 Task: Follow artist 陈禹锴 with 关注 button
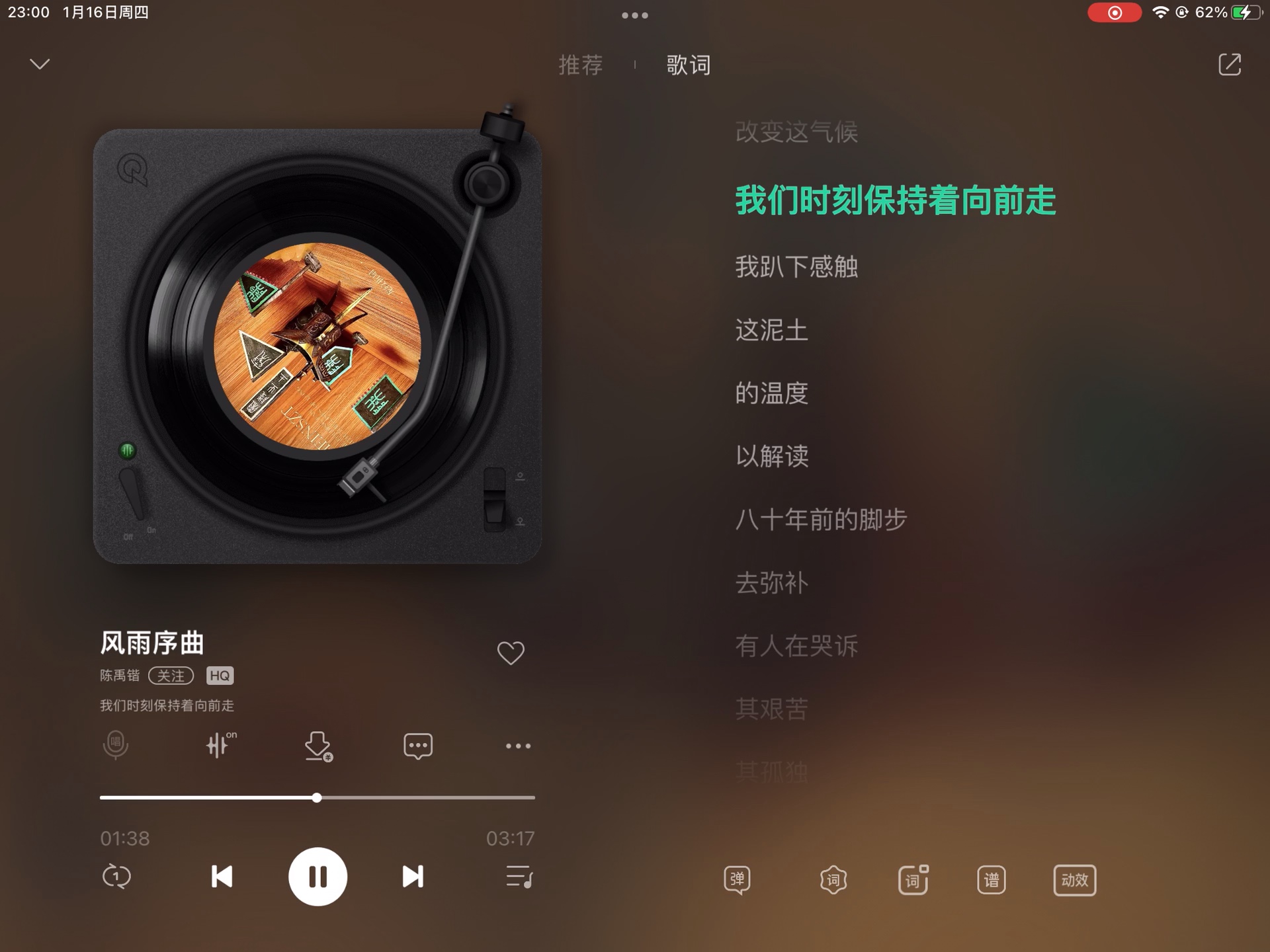pos(171,675)
